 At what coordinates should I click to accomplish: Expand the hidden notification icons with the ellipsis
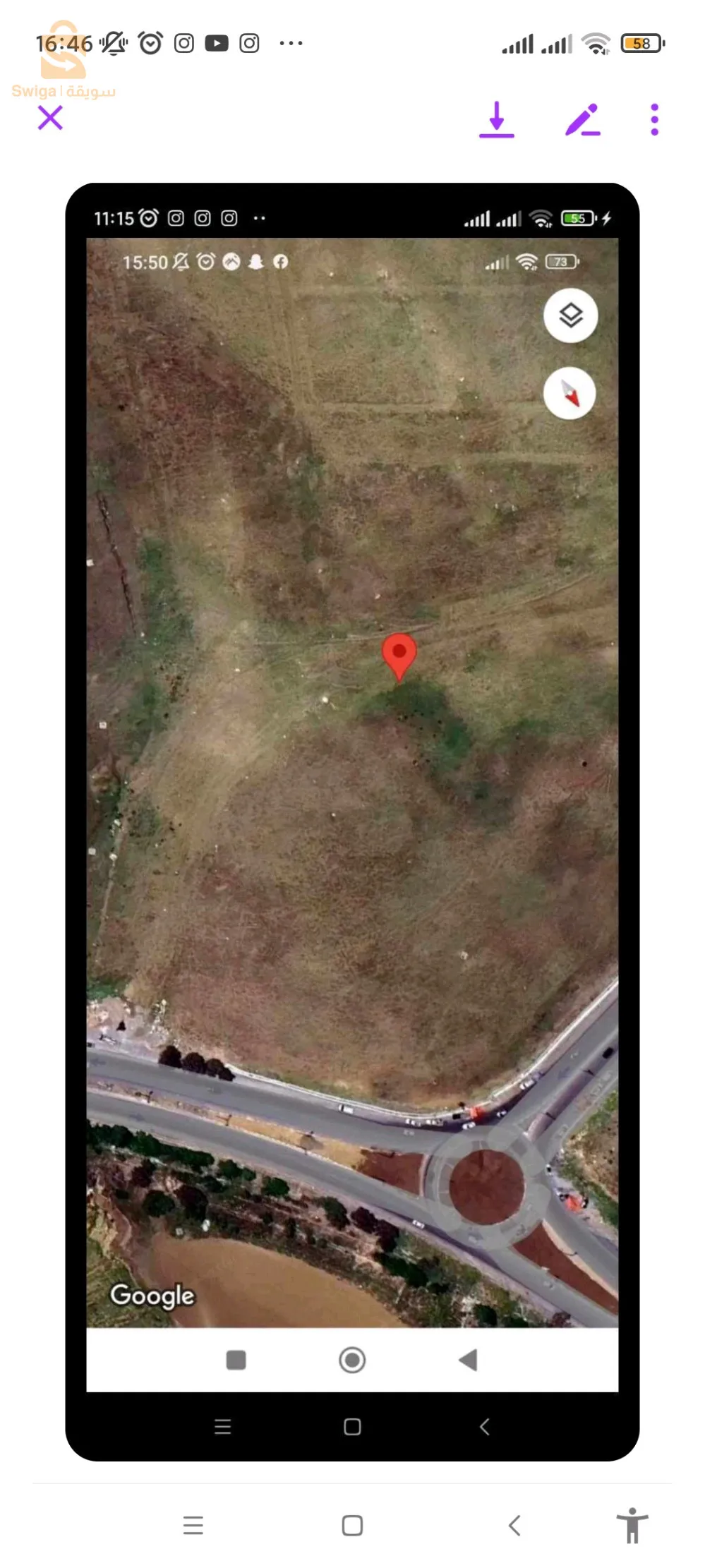click(291, 42)
